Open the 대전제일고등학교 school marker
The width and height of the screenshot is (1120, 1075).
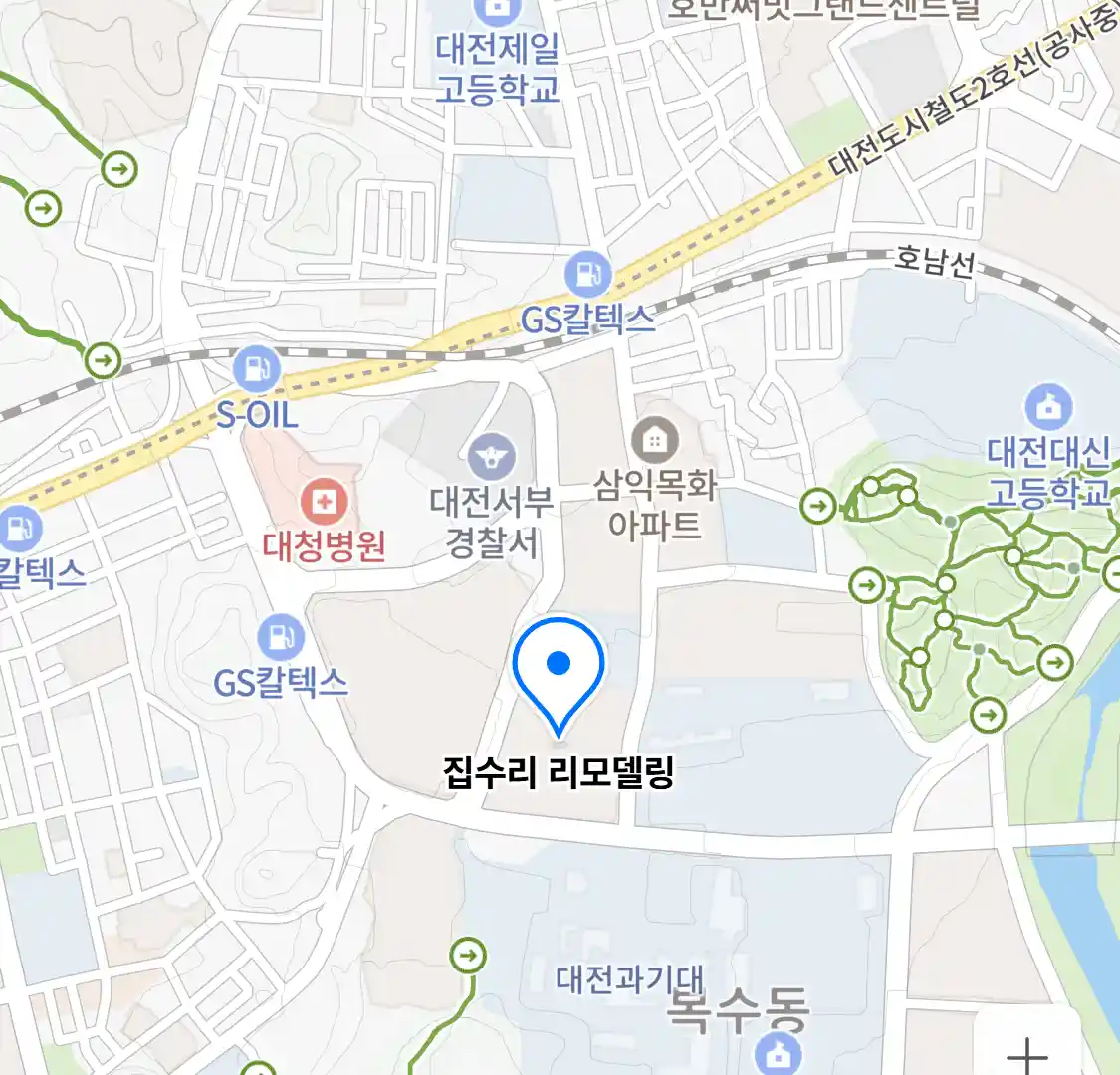497,10
